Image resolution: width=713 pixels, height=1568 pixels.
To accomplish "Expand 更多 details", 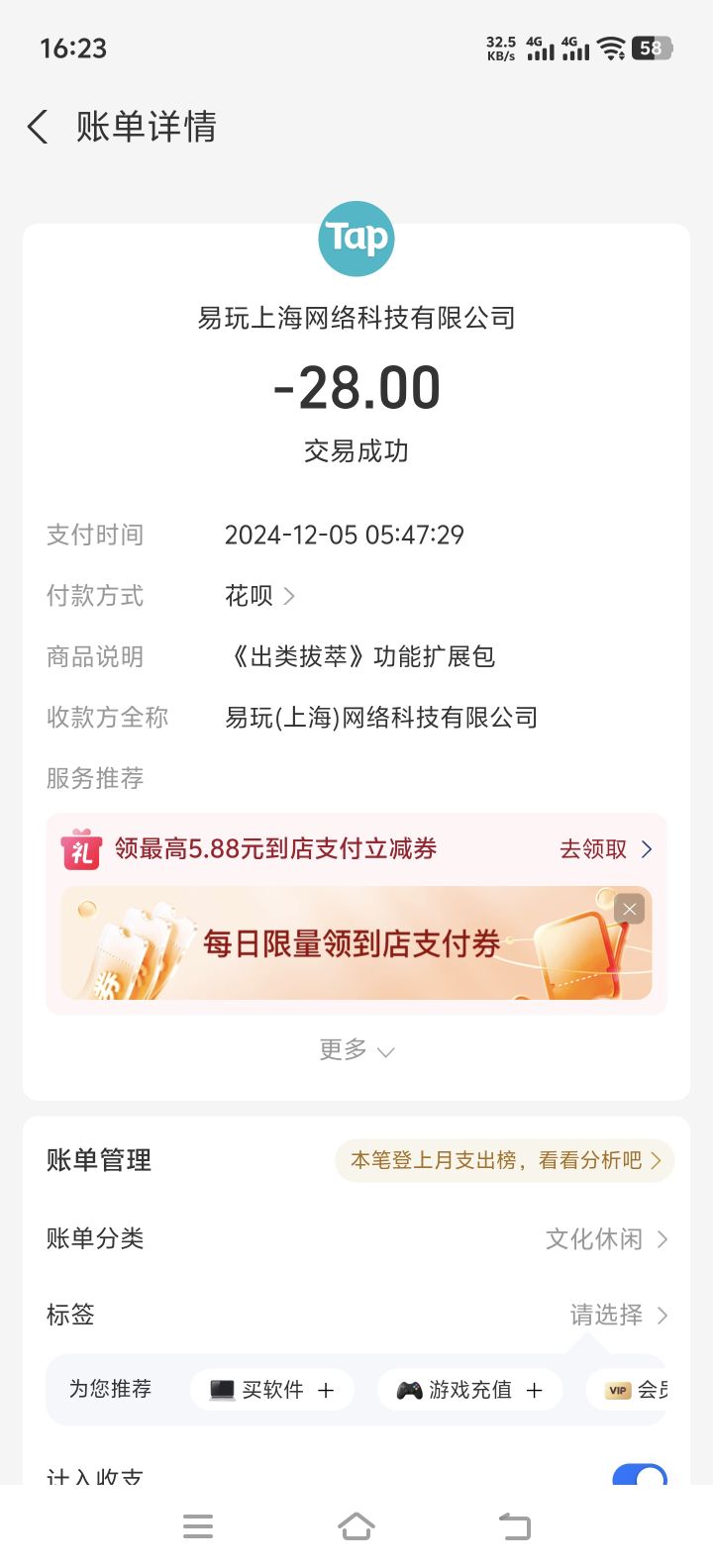I will tap(356, 1050).
